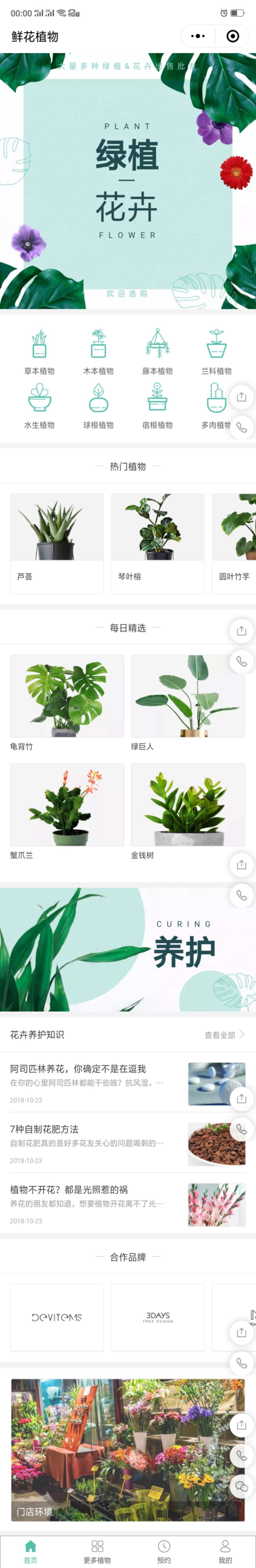Open the 草本植物 category

(x=39, y=351)
